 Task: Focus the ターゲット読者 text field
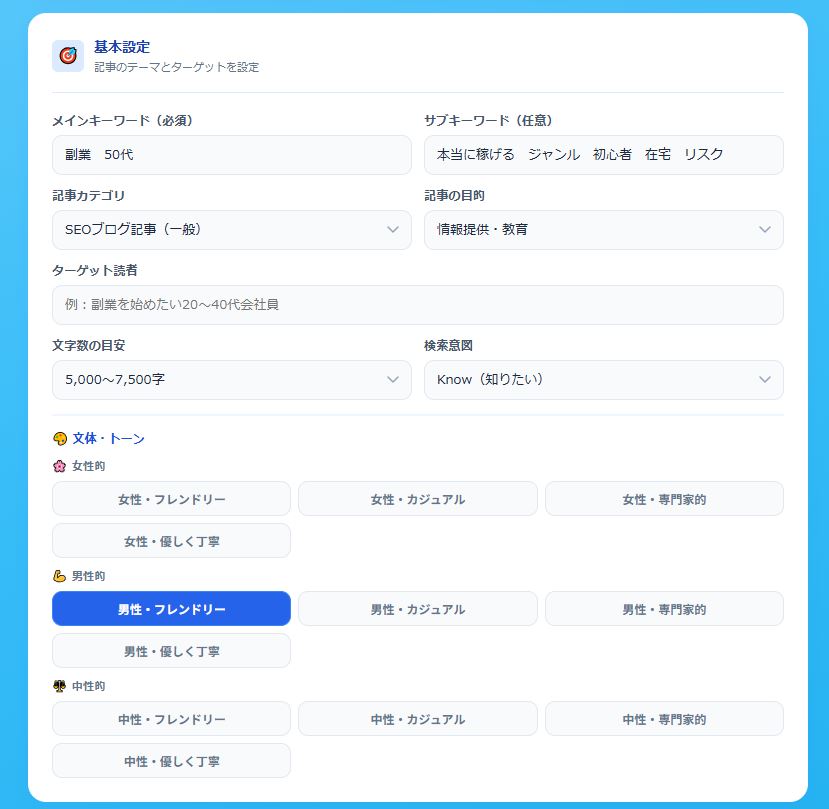418,305
